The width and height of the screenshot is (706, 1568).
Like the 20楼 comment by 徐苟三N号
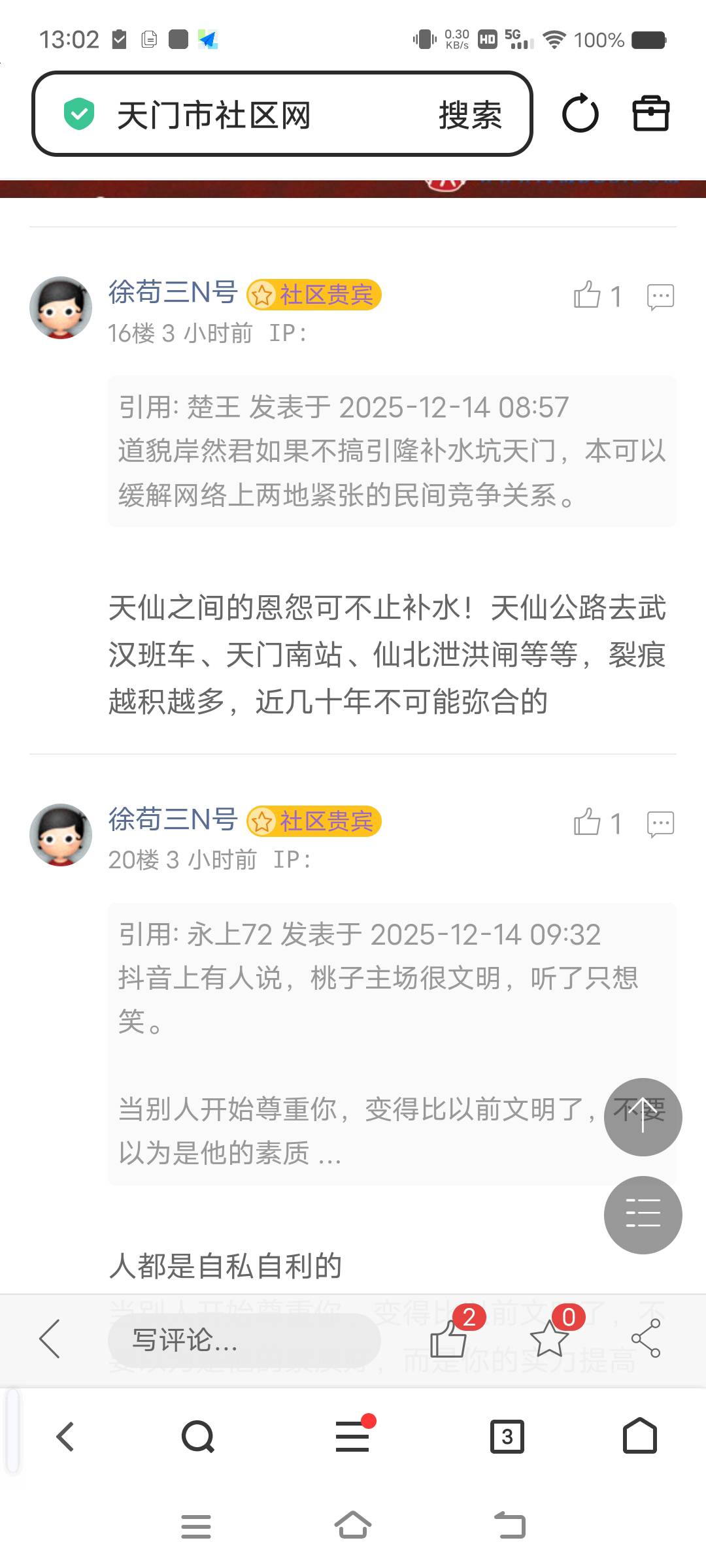pos(588,823)
